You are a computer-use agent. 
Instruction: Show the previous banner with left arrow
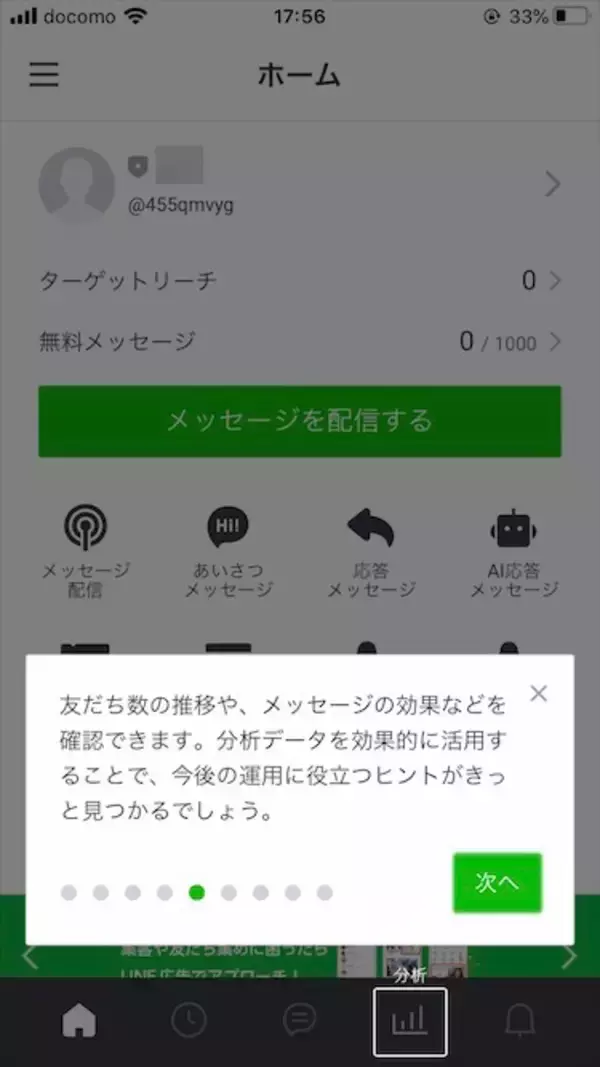[x=30, y=957]
